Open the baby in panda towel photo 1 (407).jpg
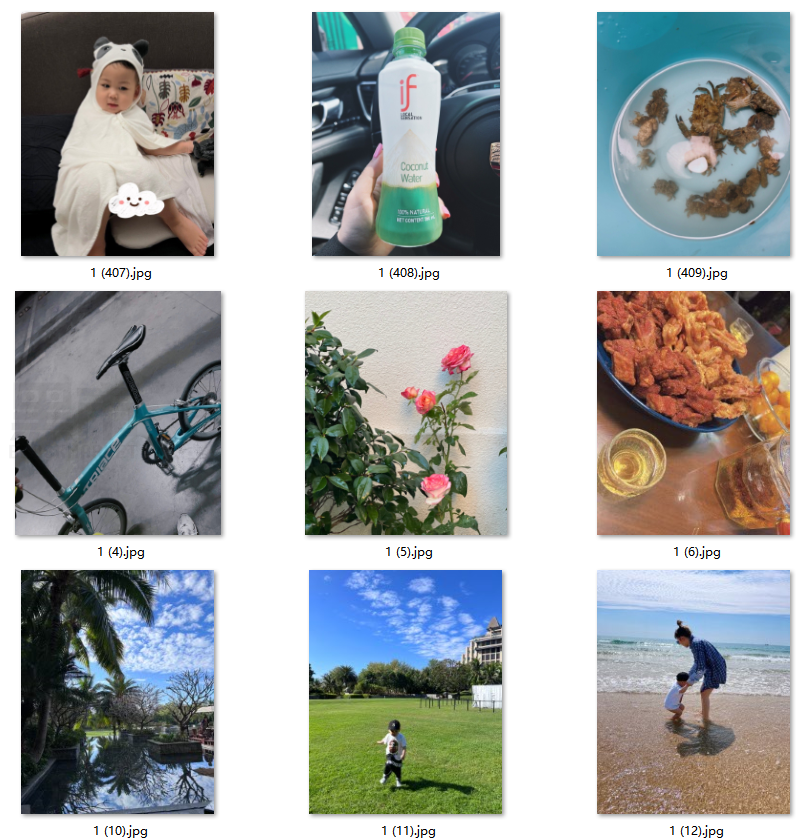 coord(117,135)
